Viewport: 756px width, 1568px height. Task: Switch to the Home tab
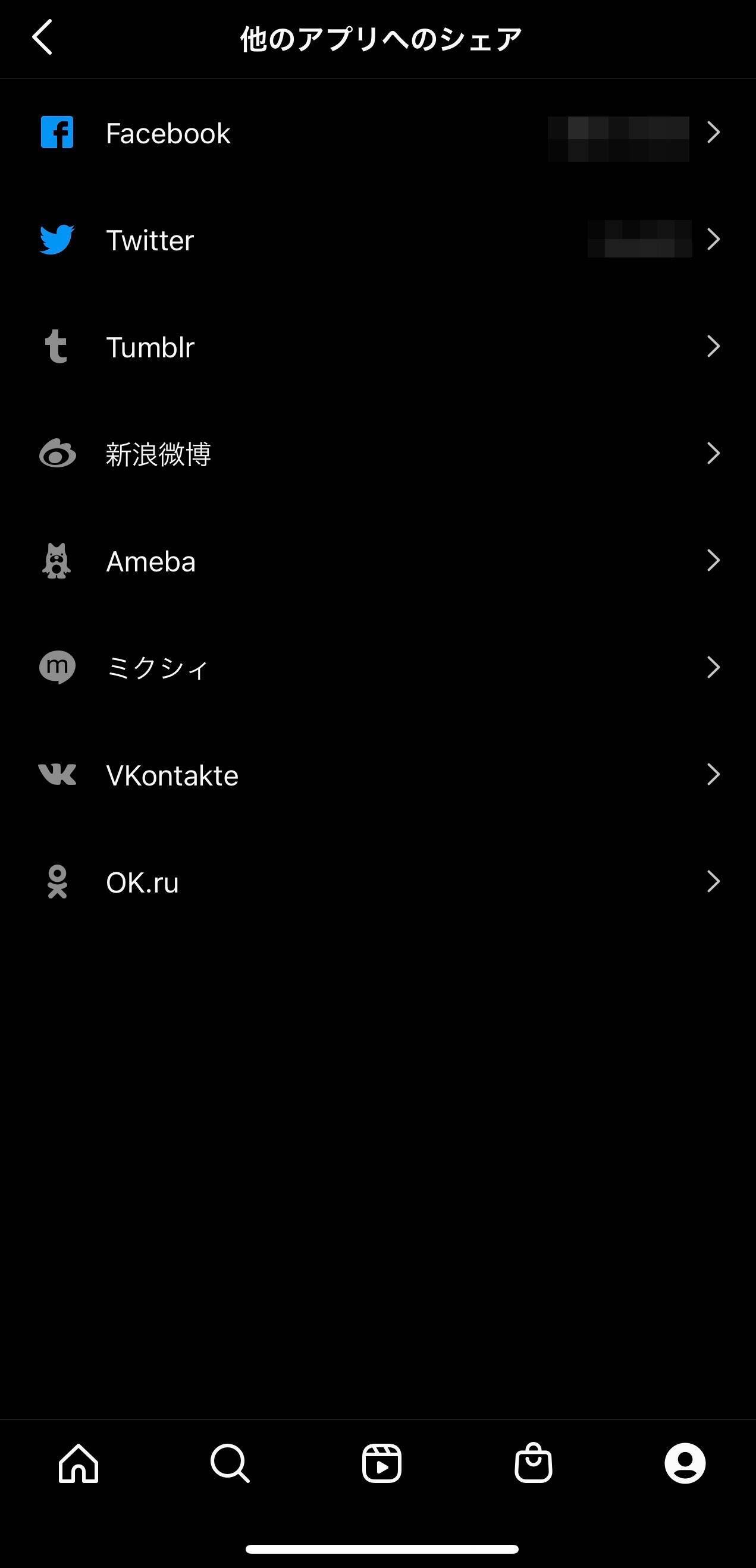click(79, 1463)
